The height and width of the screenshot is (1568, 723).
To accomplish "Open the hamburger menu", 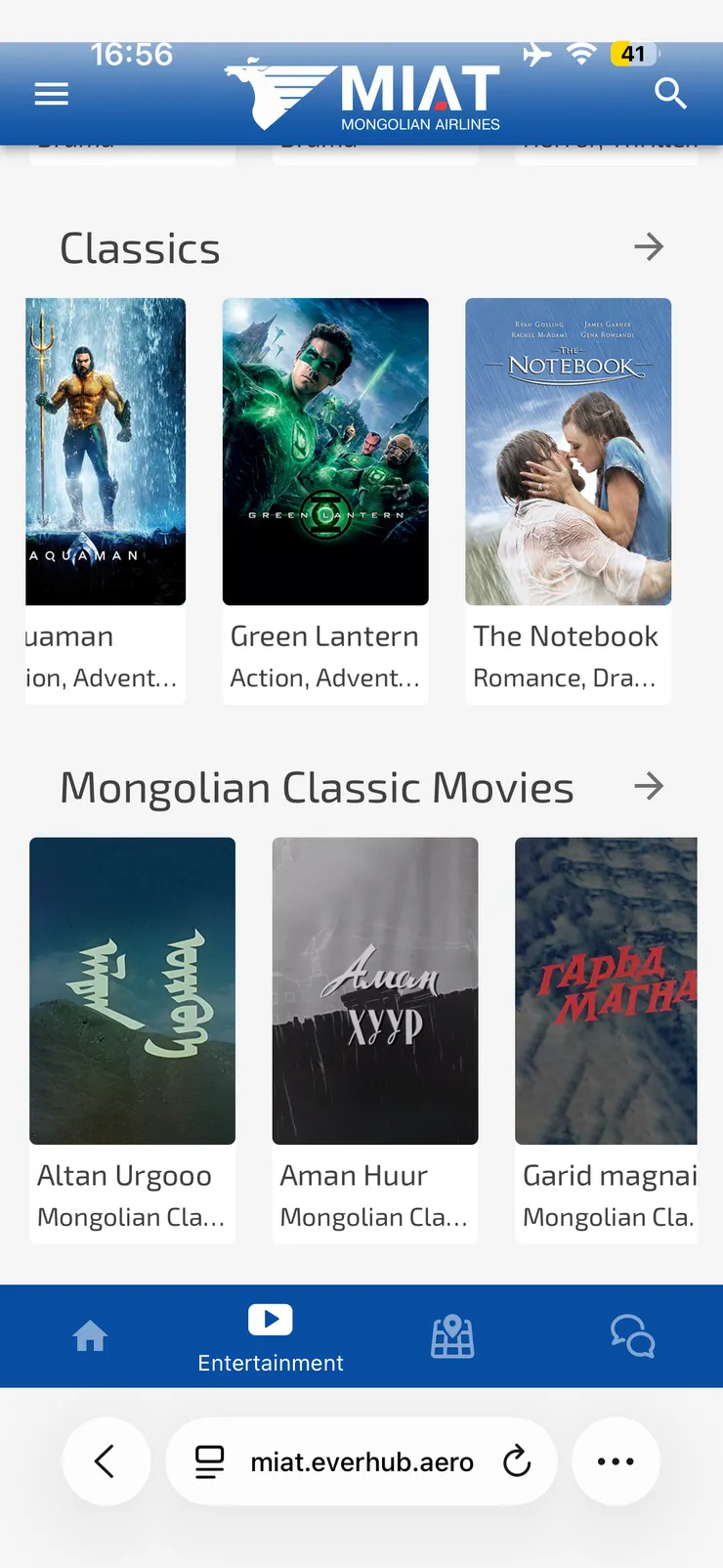I will [52, 94].
